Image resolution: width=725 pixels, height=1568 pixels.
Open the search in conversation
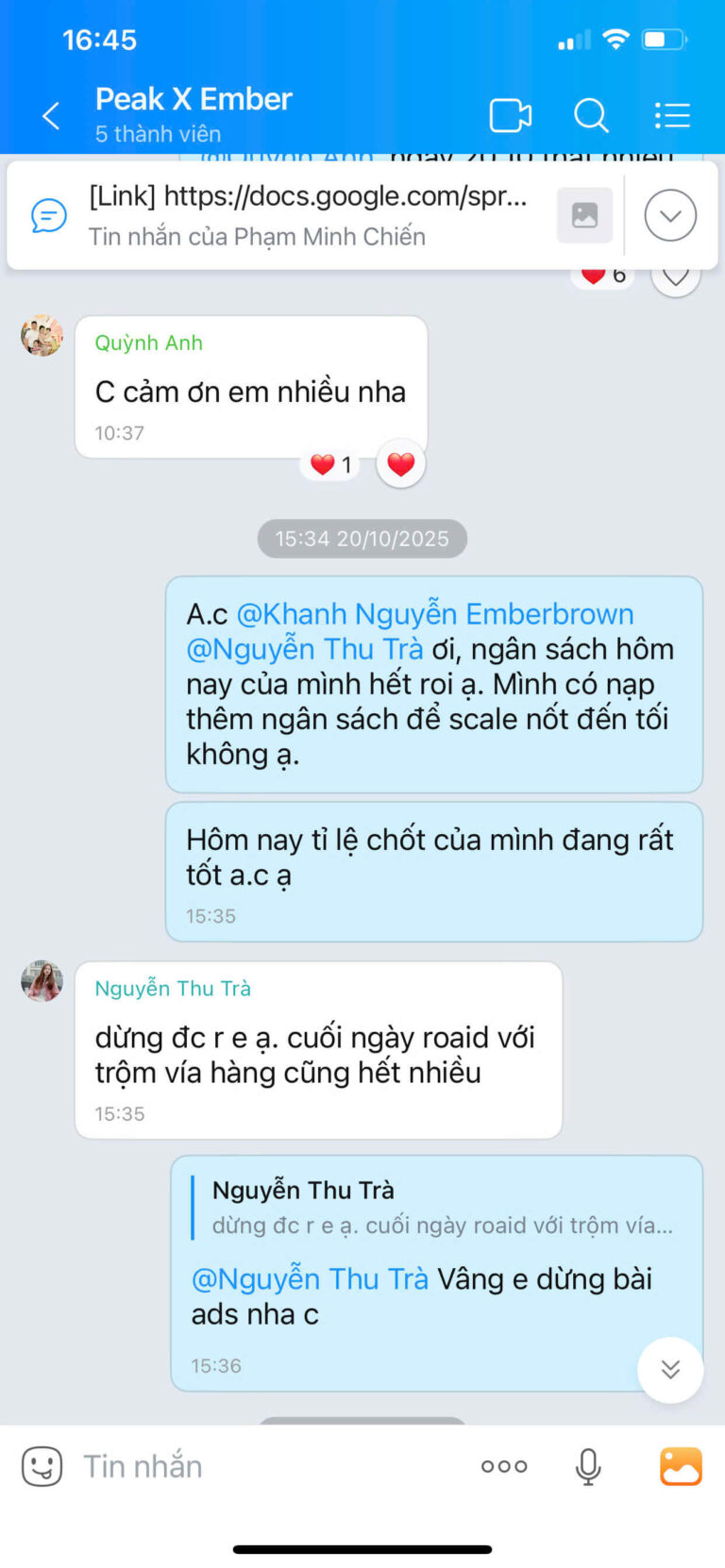591,115
